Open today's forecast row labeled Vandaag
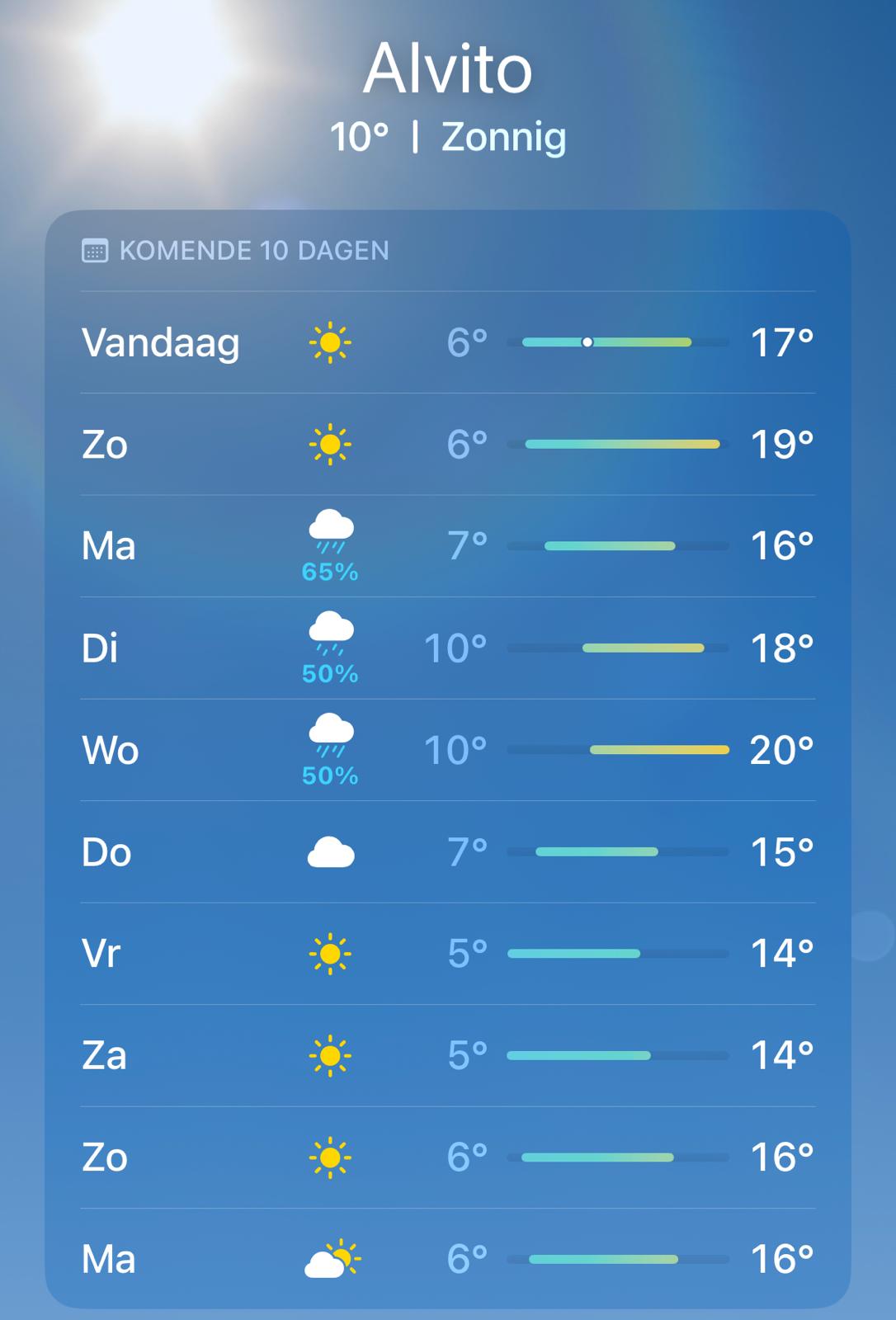 point(447,342)
